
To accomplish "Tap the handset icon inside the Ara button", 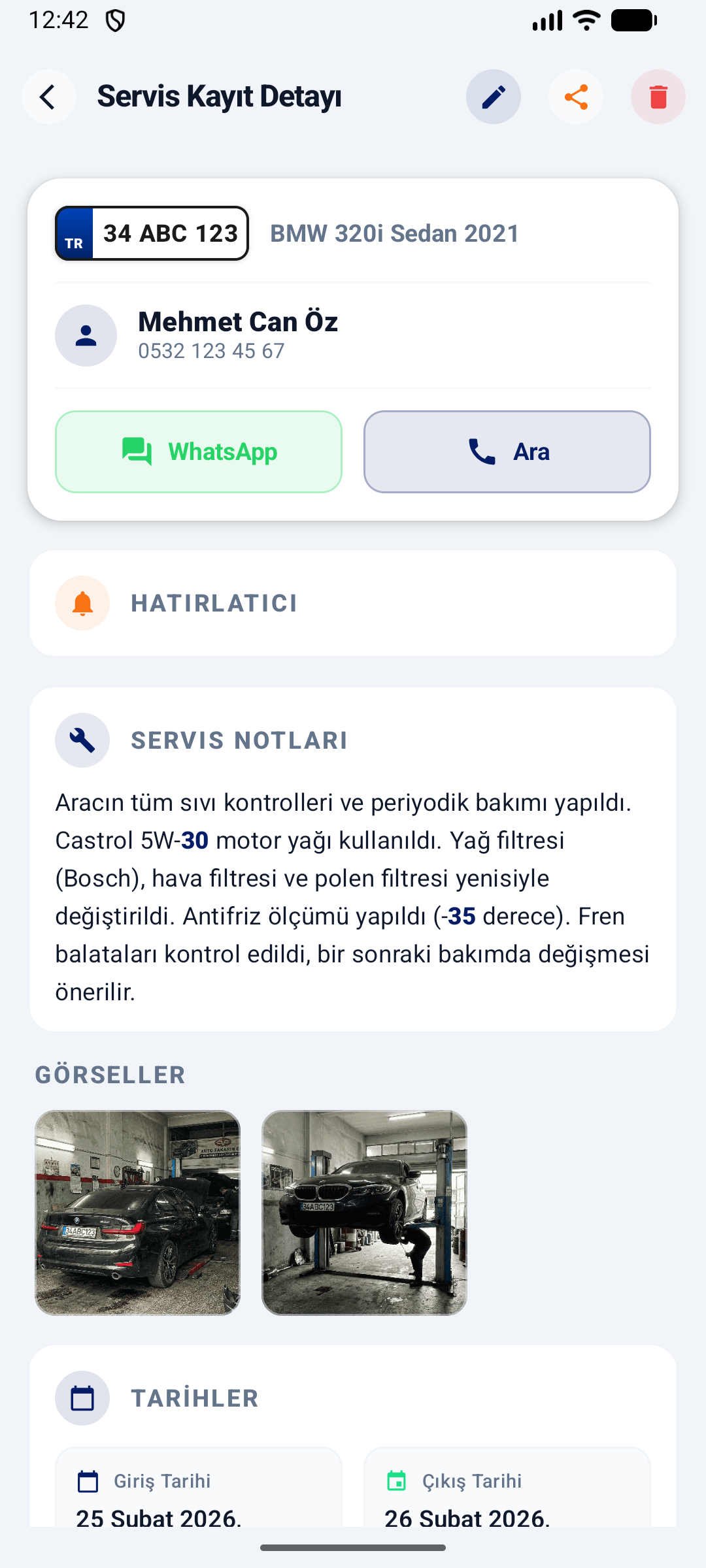I will click(x=480, y=451).
